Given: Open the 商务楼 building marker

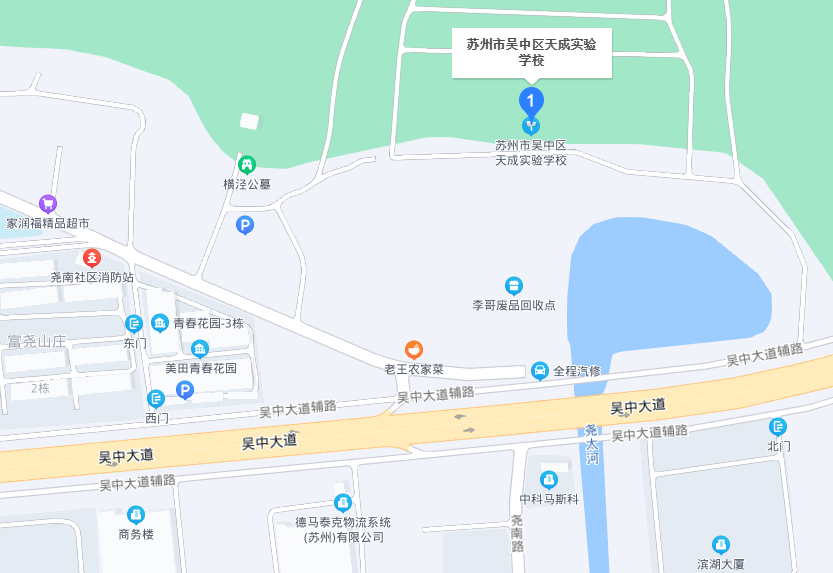Looking at the screenshot, I should tap(136, 515).
